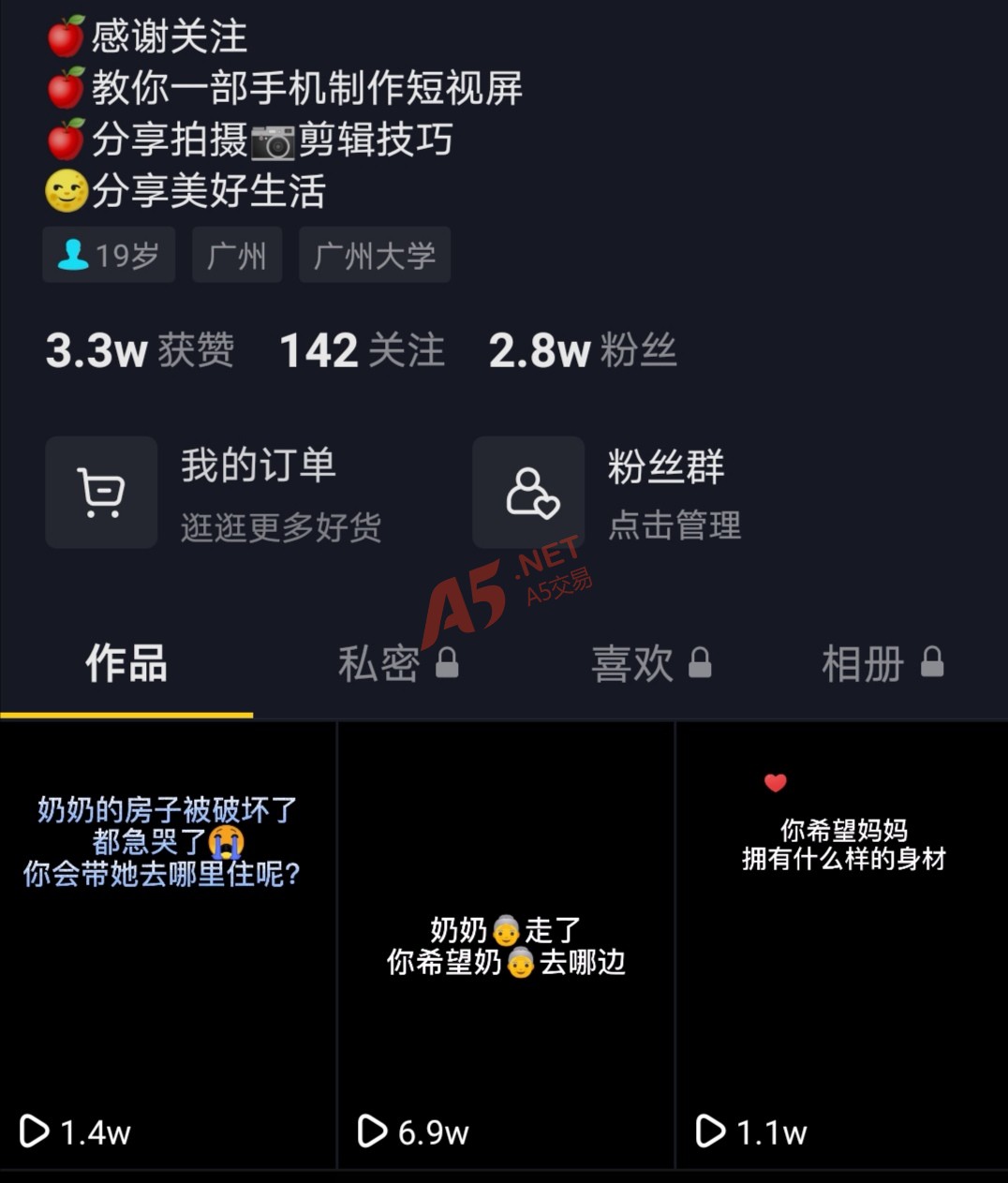Toggle the 19岁 age tag

pos(109,254)
